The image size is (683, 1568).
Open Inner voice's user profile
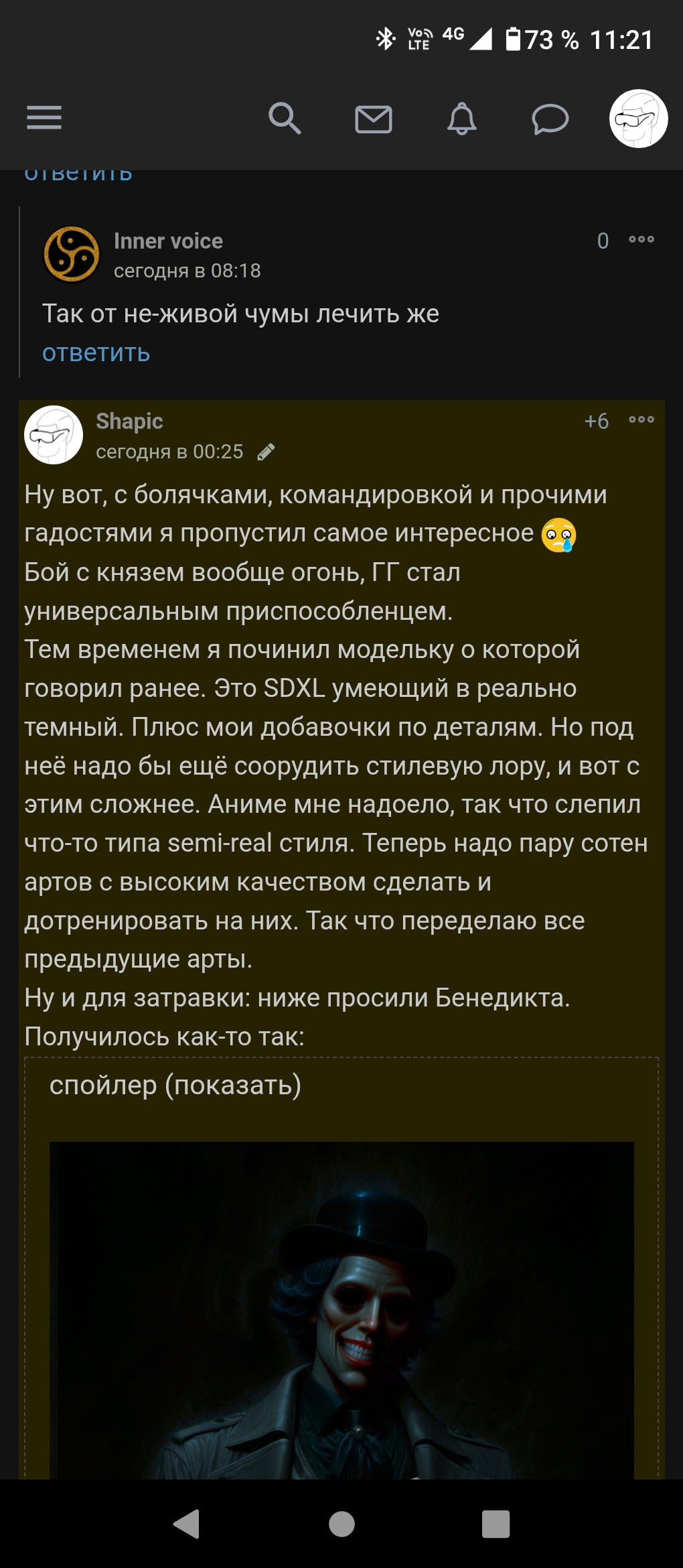pos(168,241)
